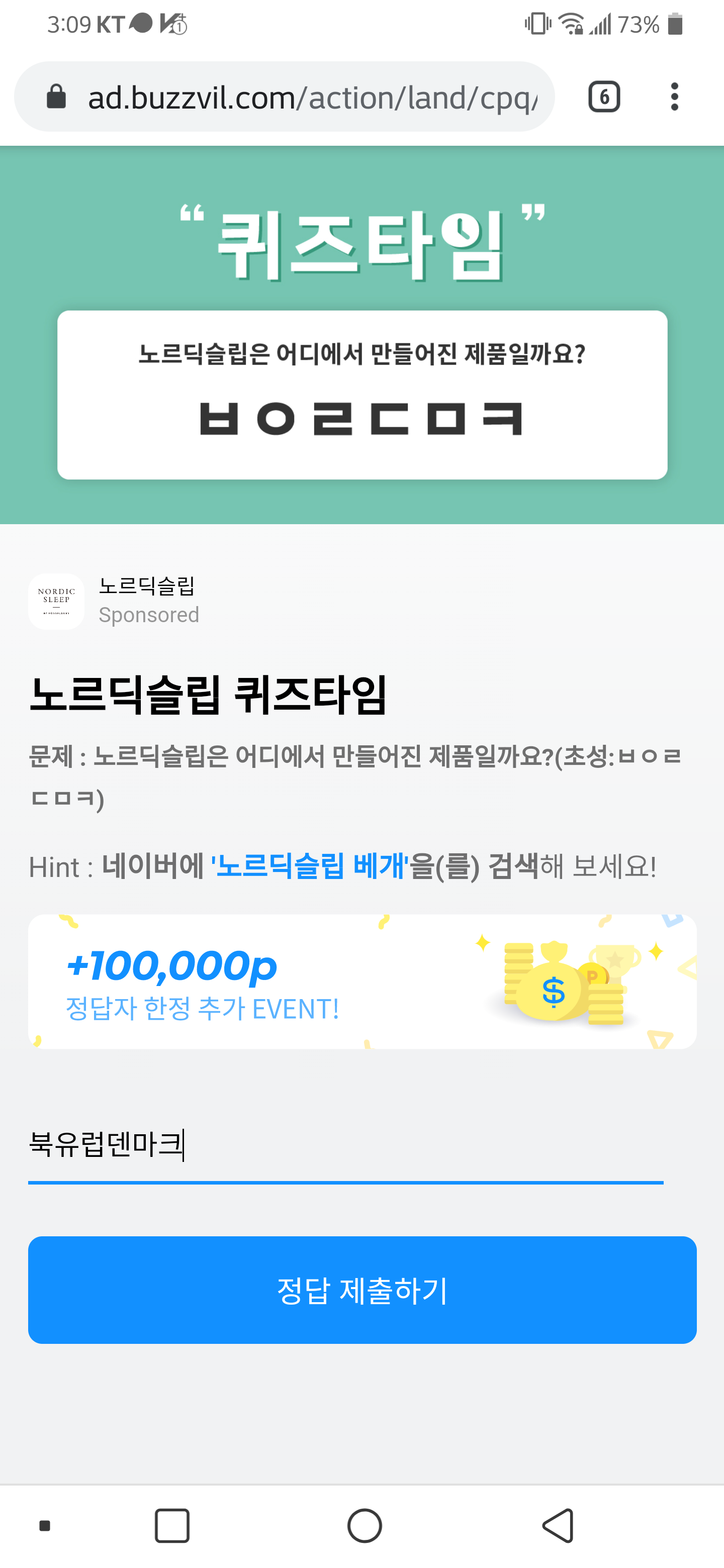724x1568 pixels.
Task: Open the '노르딕슬립 베개' hint link
Action: click(x=309, y=865)
